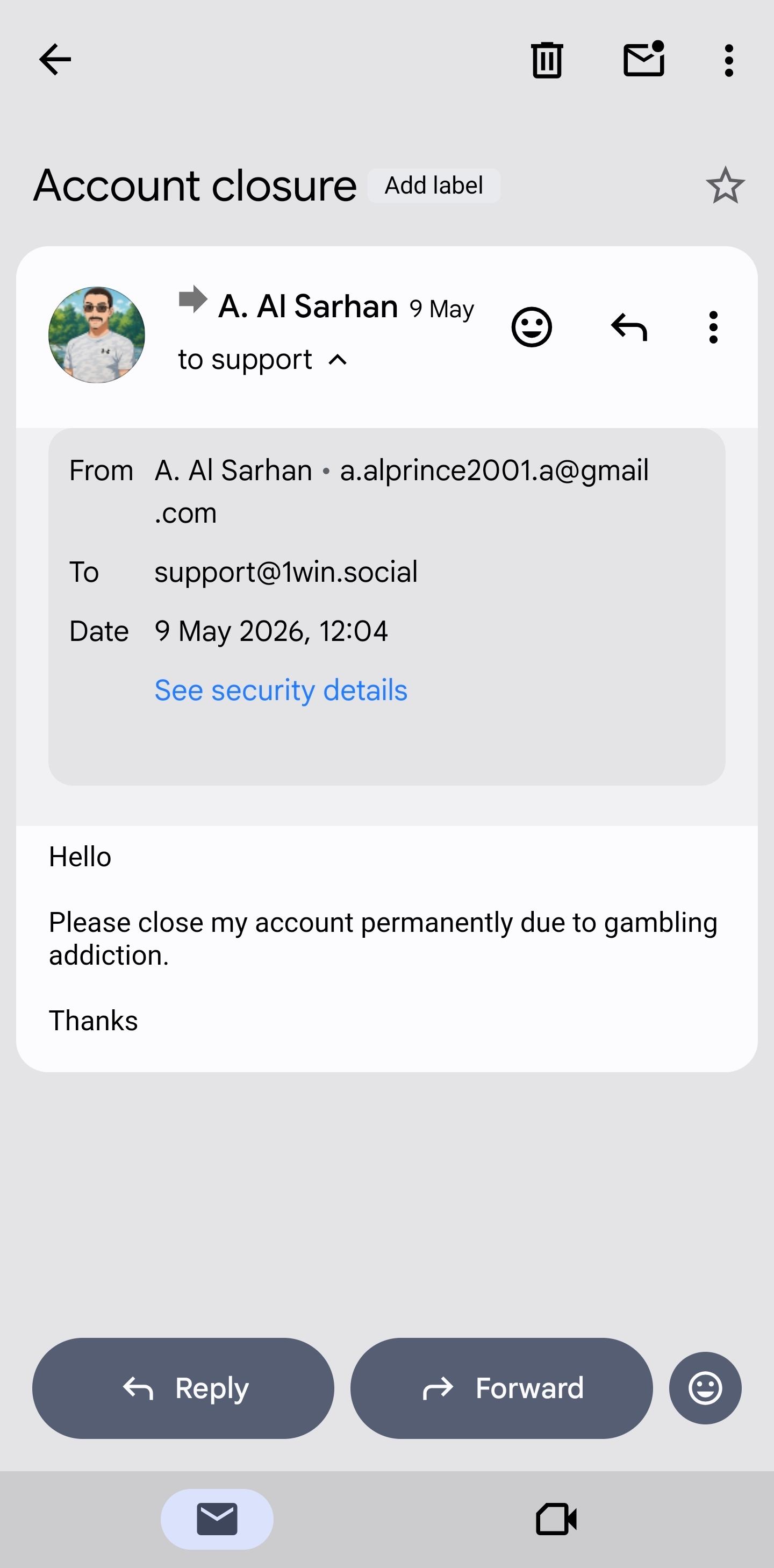Collapse the recipient details chevron
Image resolution: width=774 pixels, height=1568 pixels.
[338, 360]
